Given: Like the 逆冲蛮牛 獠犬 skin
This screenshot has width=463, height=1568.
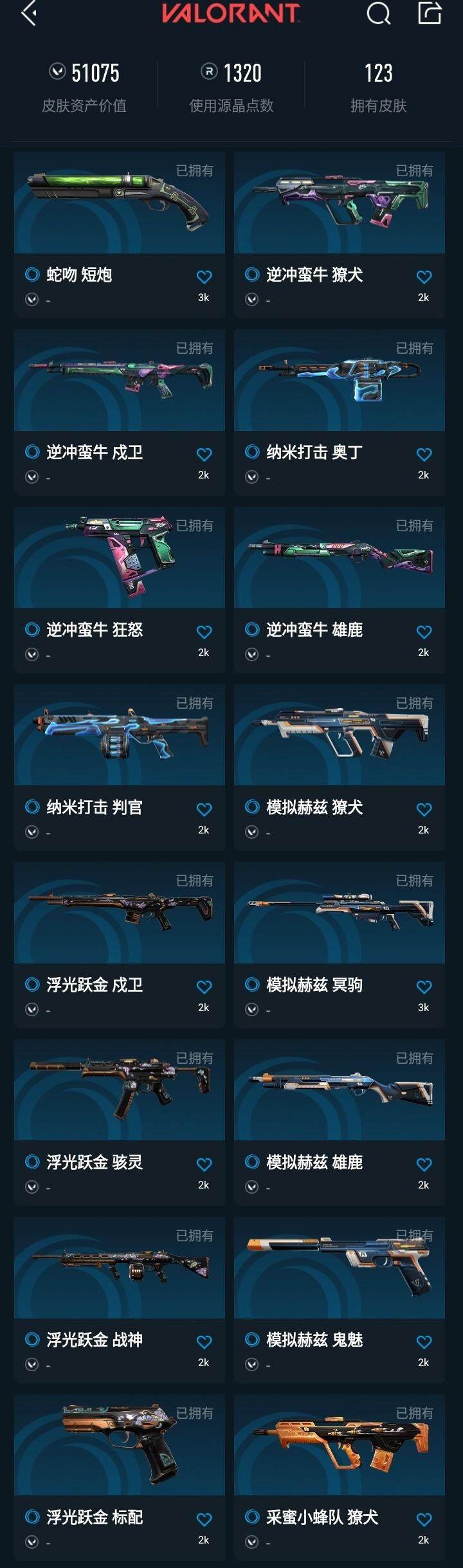Looking at the screenshot, I should click(x=424, y=277).
